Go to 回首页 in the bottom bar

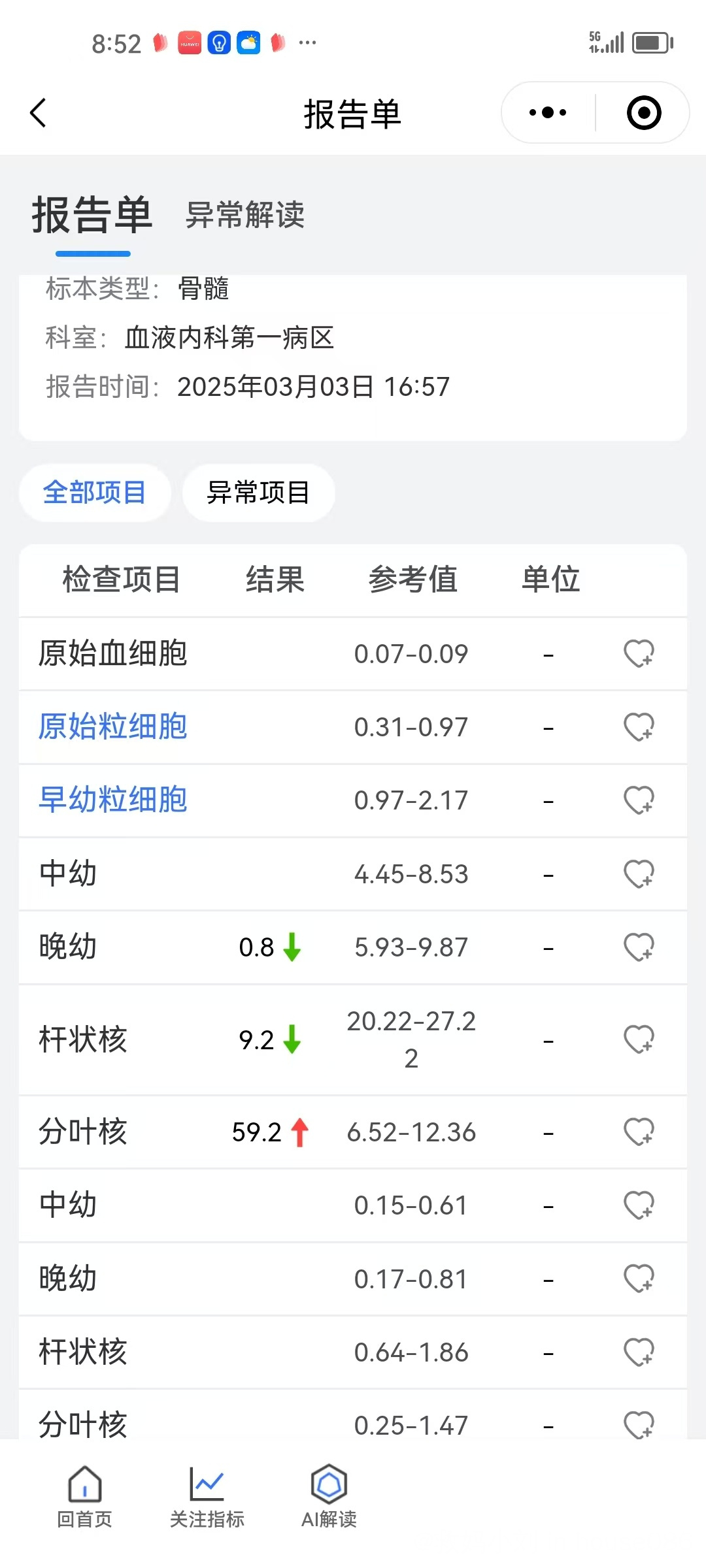click(85, 1497)
